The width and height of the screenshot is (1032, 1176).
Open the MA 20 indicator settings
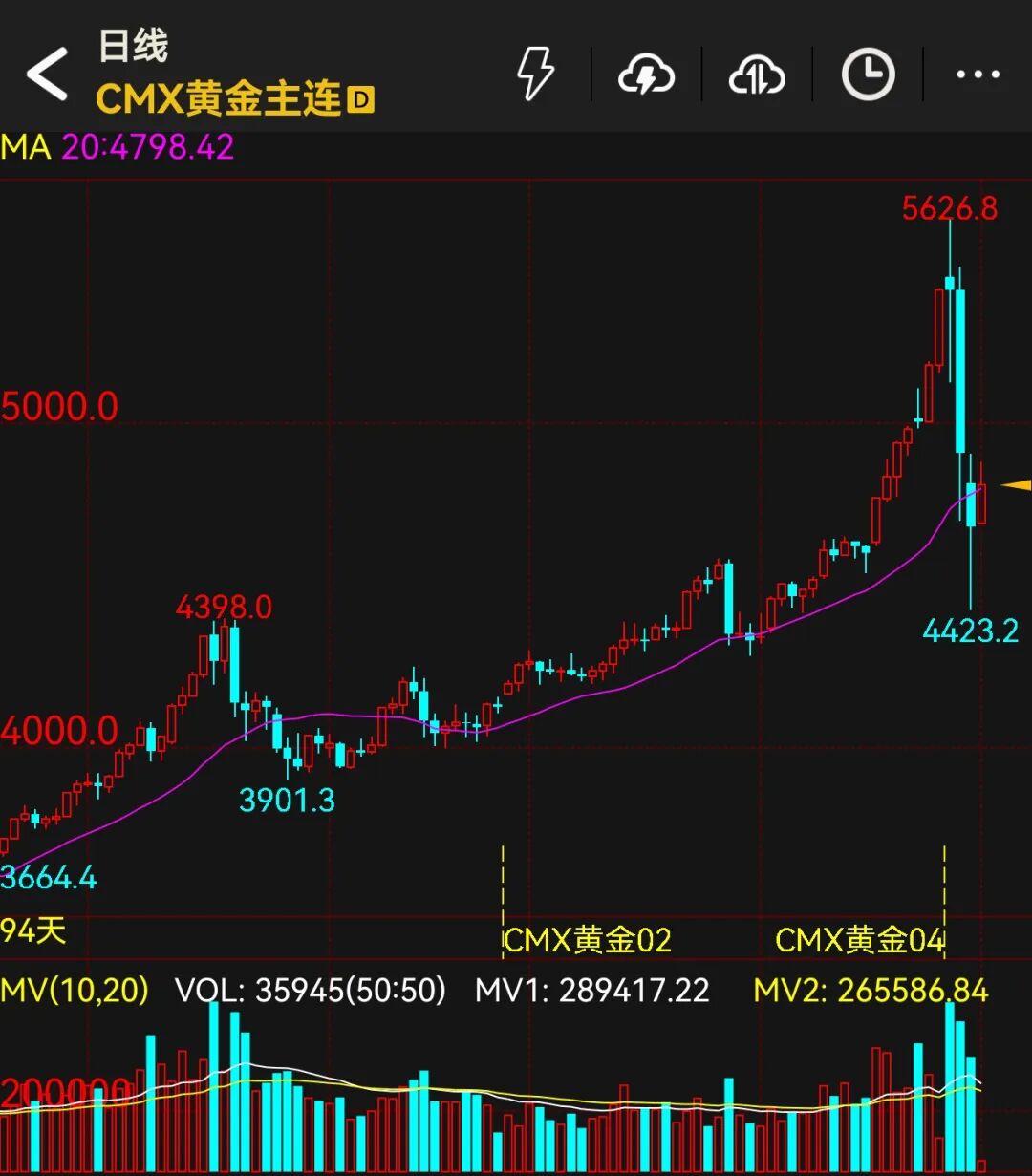(118, 146)
